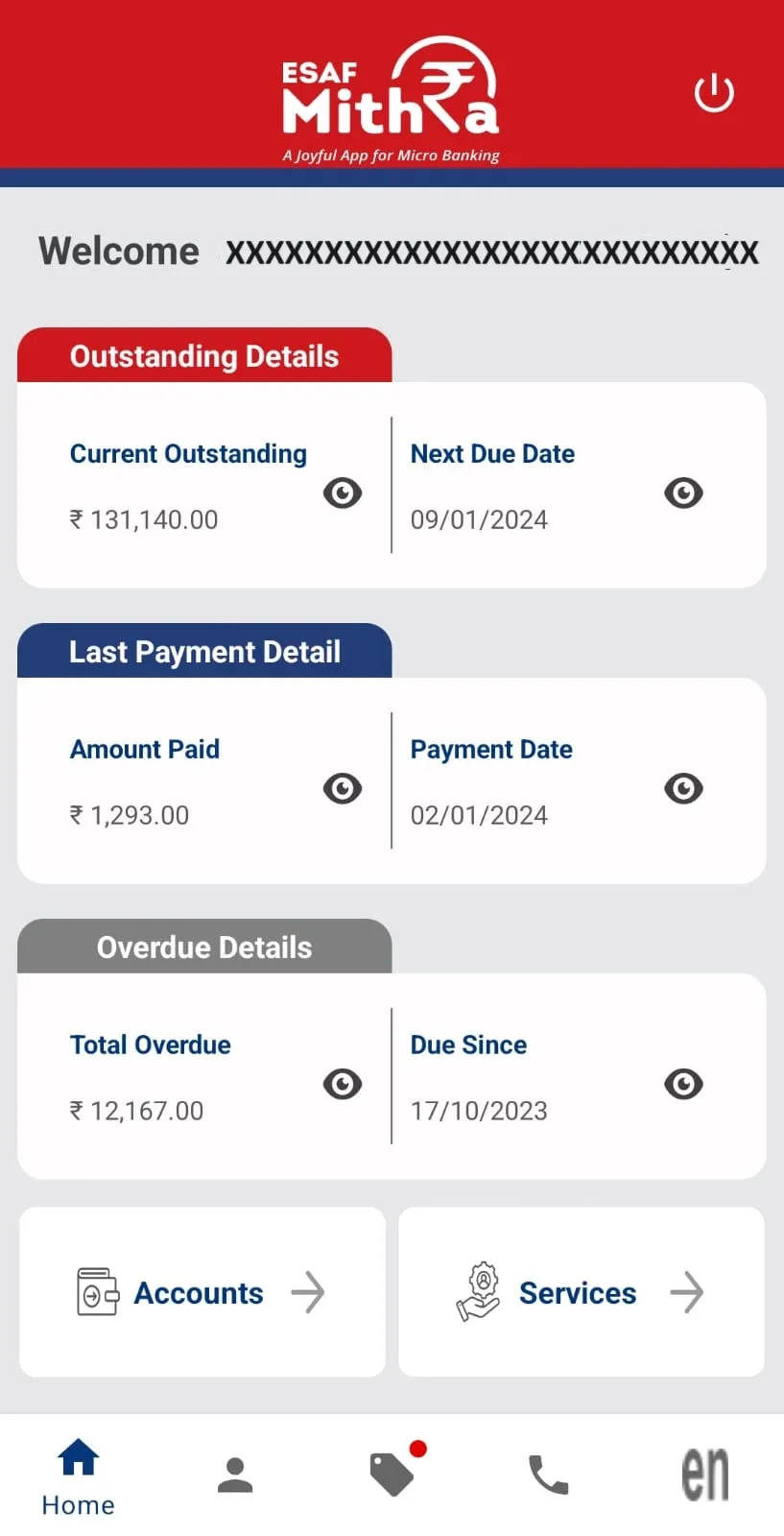This screenshot has width=784, height=1536.
Task: Show Next Due Date with eye toggle
Action: (x=683, y=492)
